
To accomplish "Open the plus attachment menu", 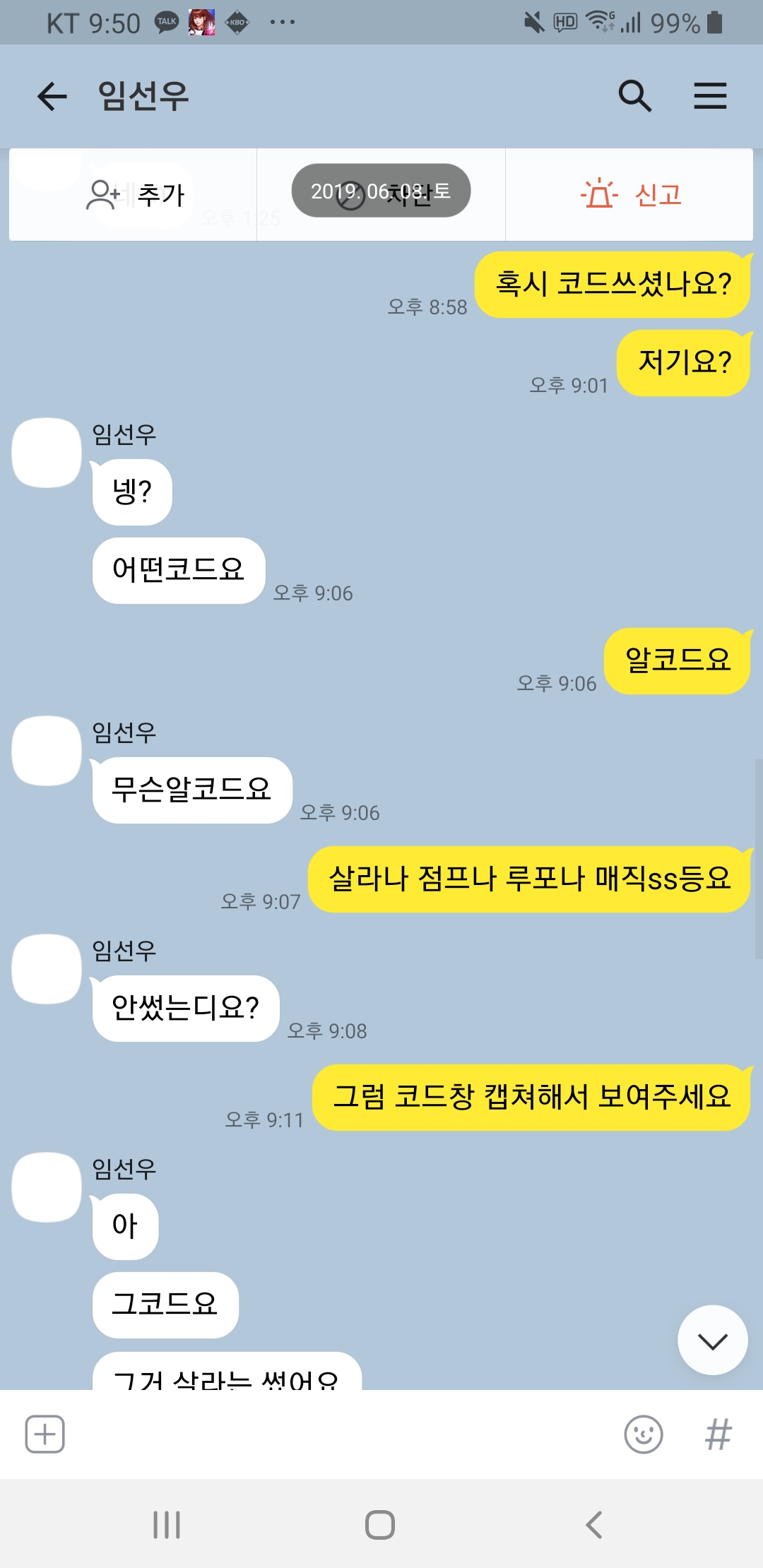I will (45, 1435).
